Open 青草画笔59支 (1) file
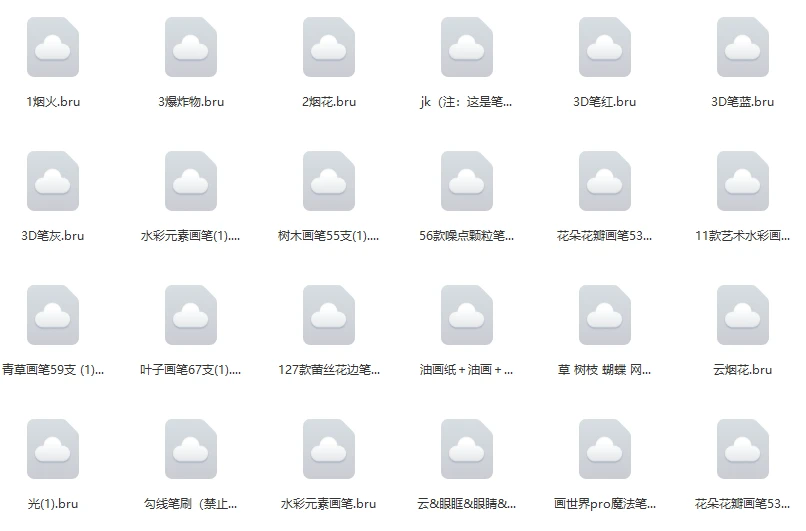The height and width of the screenshot is (531, 806). [x=52, y=315]
